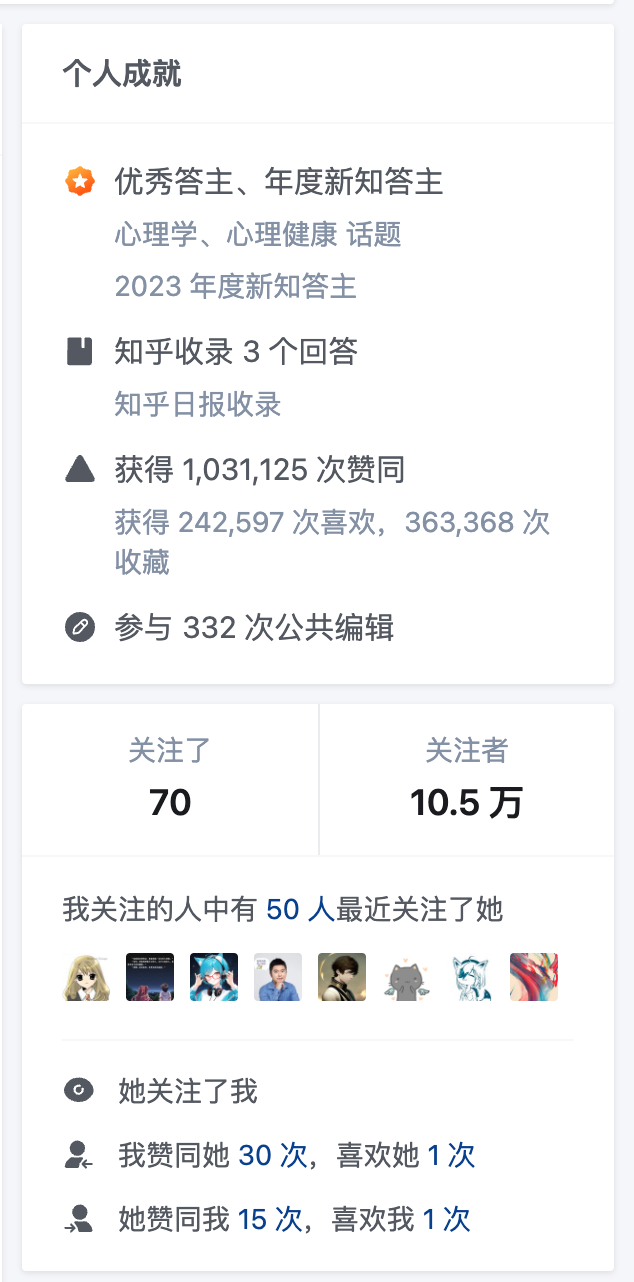Open the blonde anime girl avatar
The height and width of the screenshot is (1282, 634).
[x=86, y=977]
